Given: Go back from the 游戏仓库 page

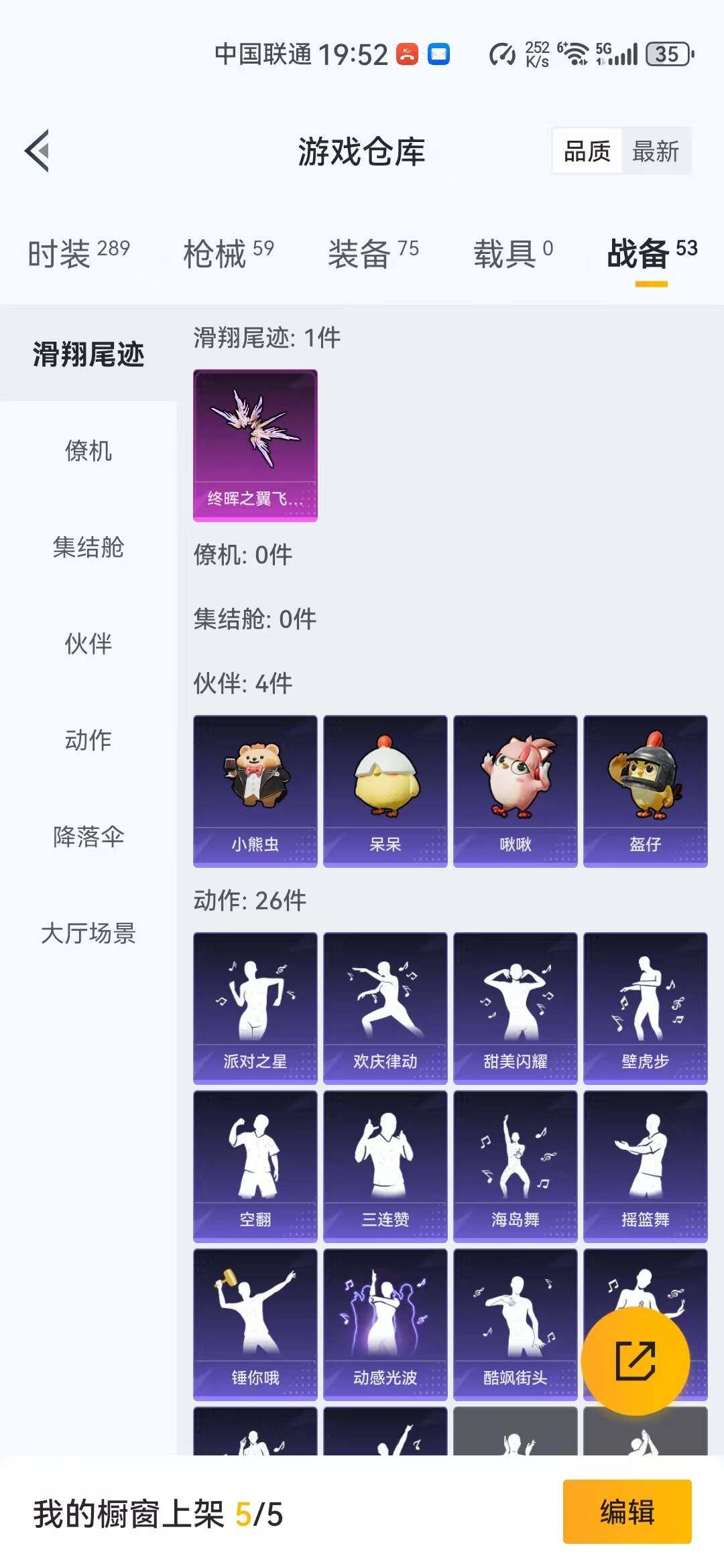Looking at the screenshot, I should tap(38, 151).
